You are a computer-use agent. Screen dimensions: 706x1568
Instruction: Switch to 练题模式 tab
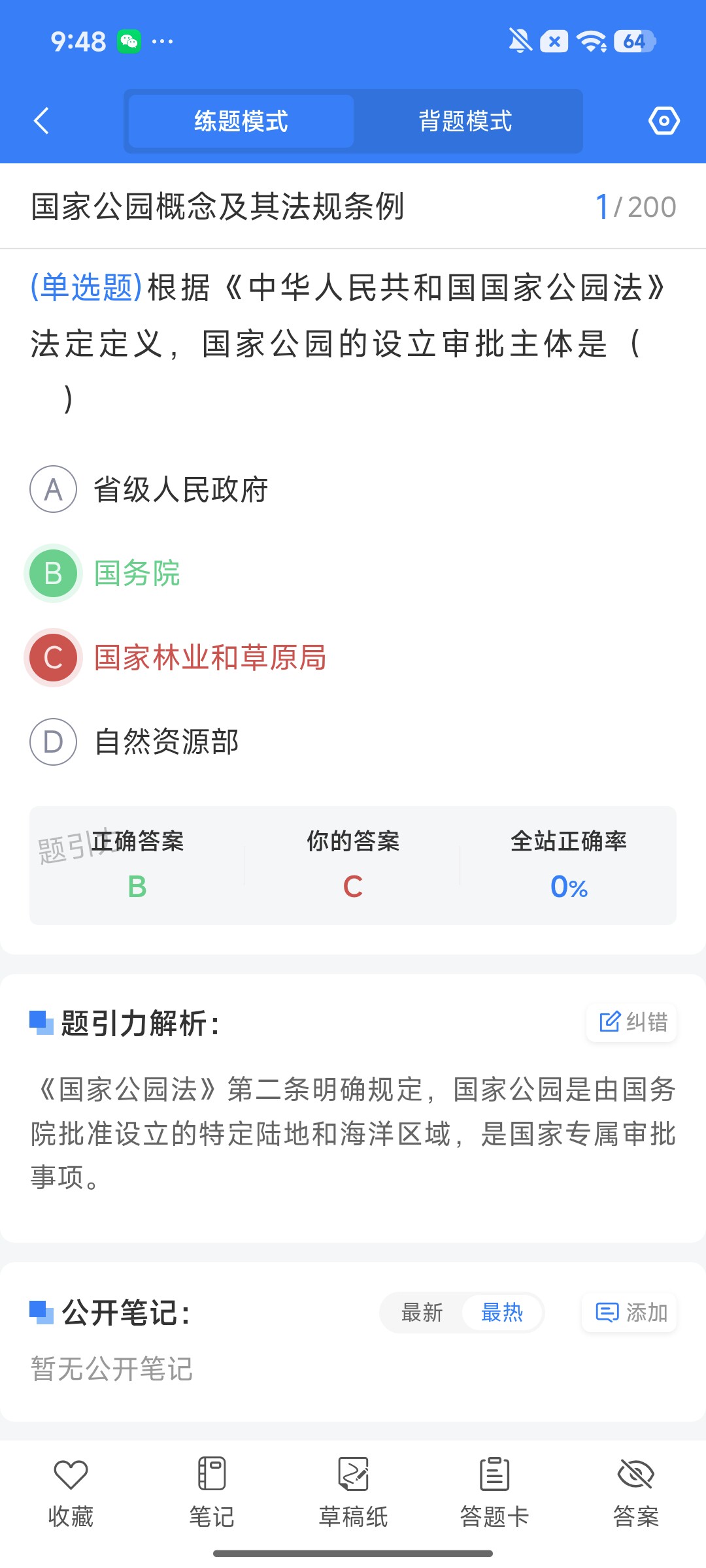(x=241, y=121)
